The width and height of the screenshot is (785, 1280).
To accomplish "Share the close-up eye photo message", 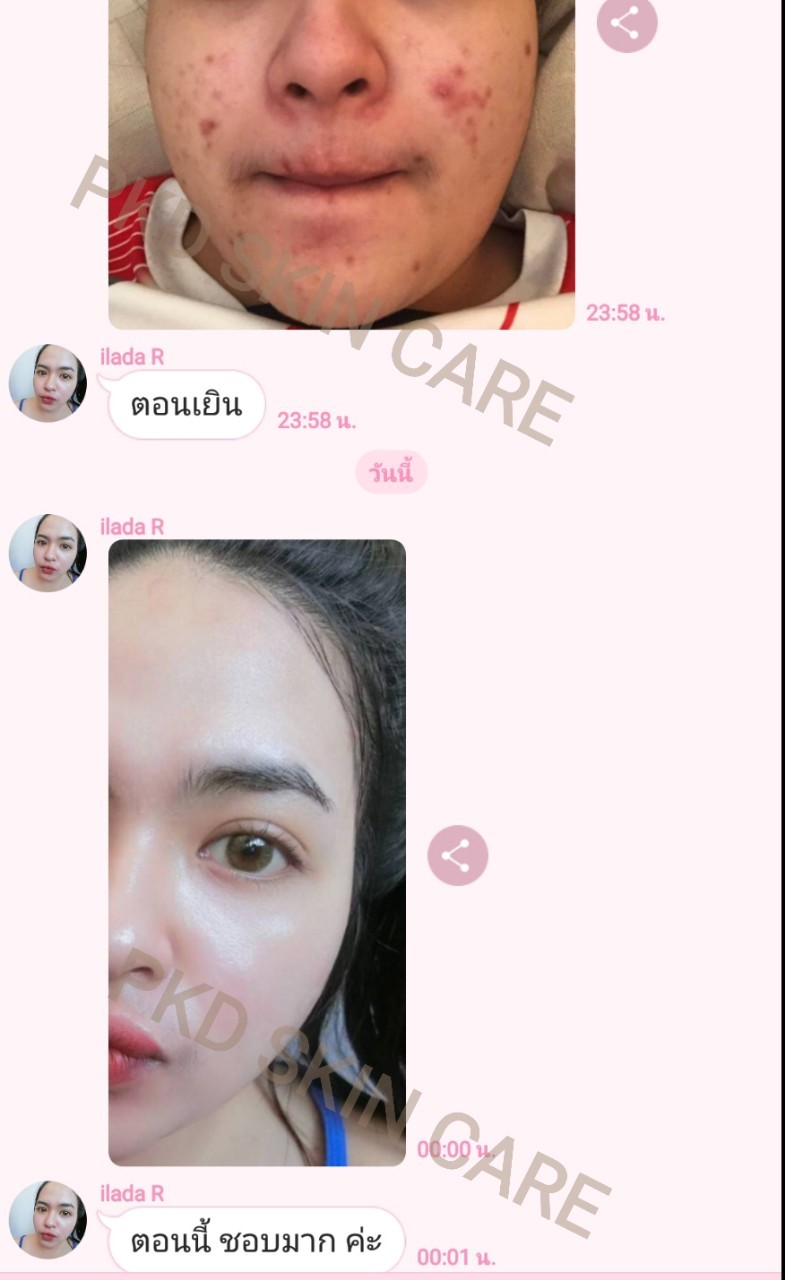I will (x=457, y=855).
